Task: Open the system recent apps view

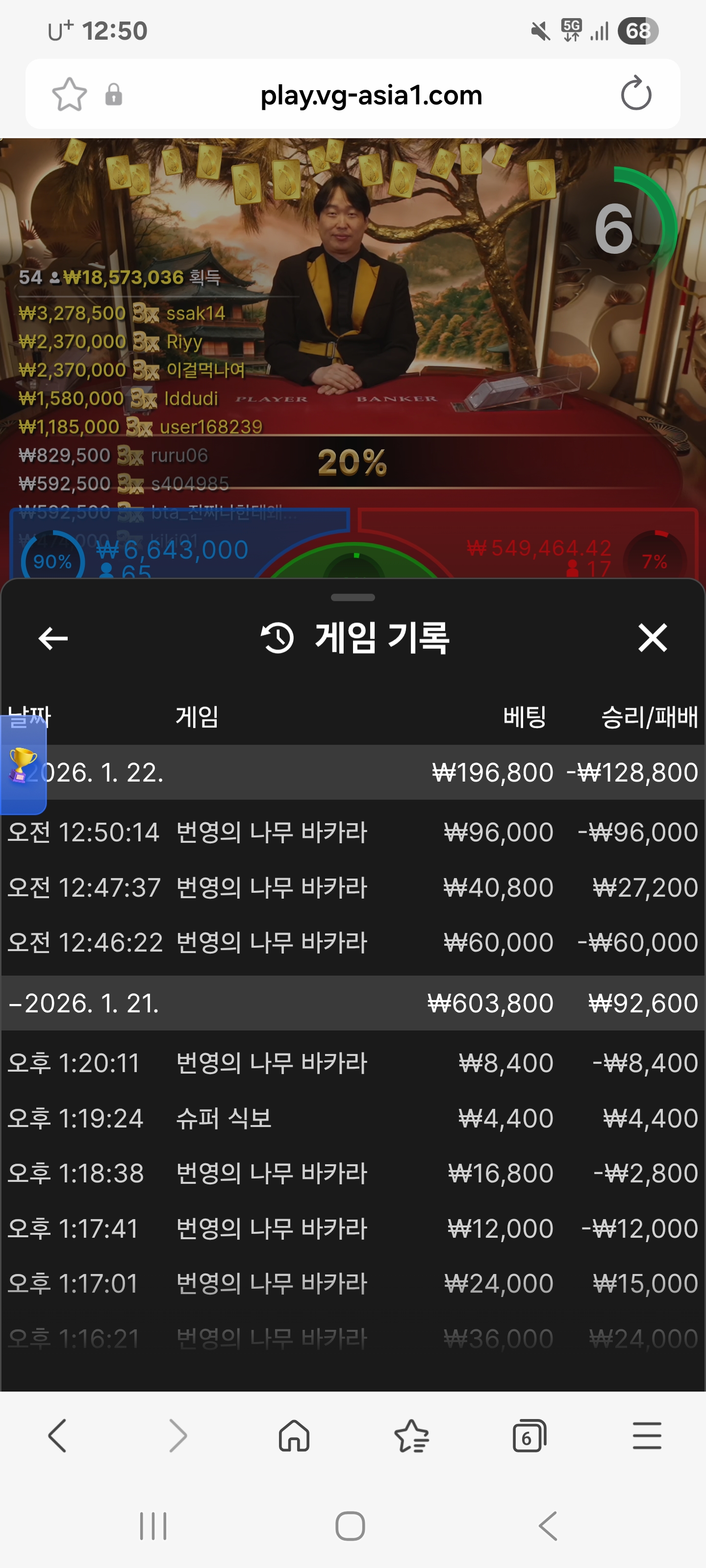Action: tap(153, 1525)
